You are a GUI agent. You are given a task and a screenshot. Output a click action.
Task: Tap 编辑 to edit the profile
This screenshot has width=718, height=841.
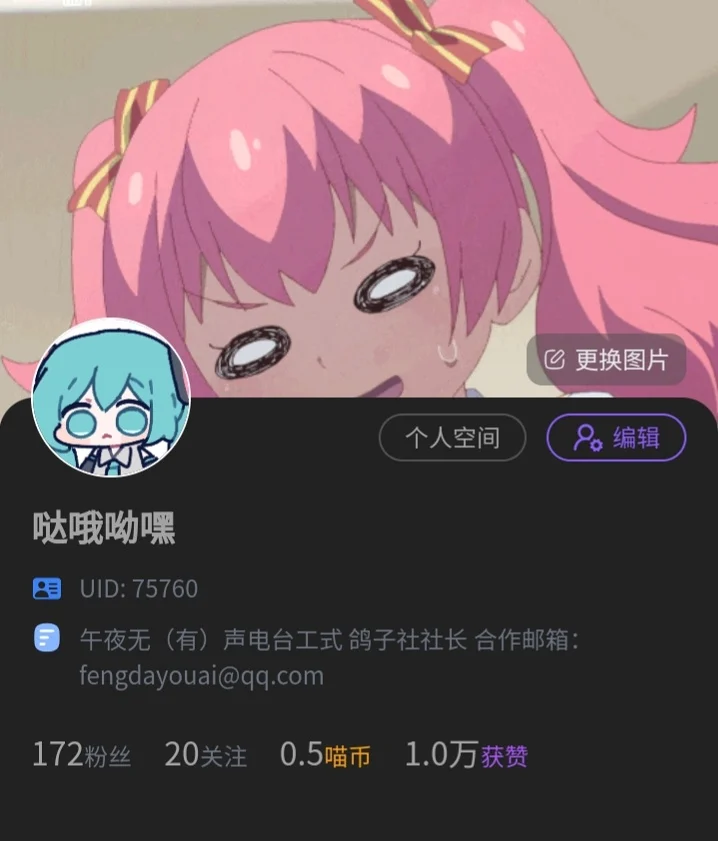click(616, 437)
